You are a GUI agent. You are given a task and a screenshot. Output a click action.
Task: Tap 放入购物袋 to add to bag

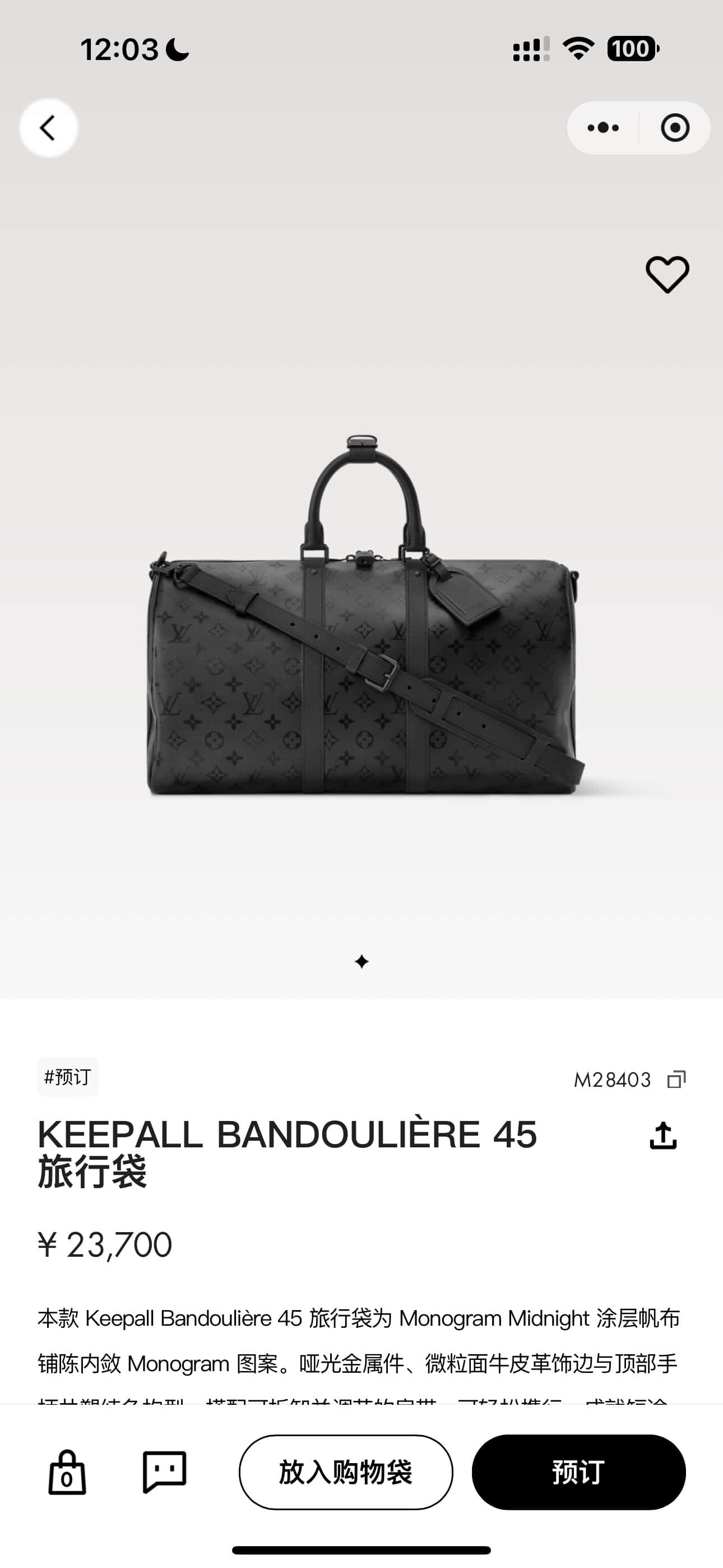346,1473
